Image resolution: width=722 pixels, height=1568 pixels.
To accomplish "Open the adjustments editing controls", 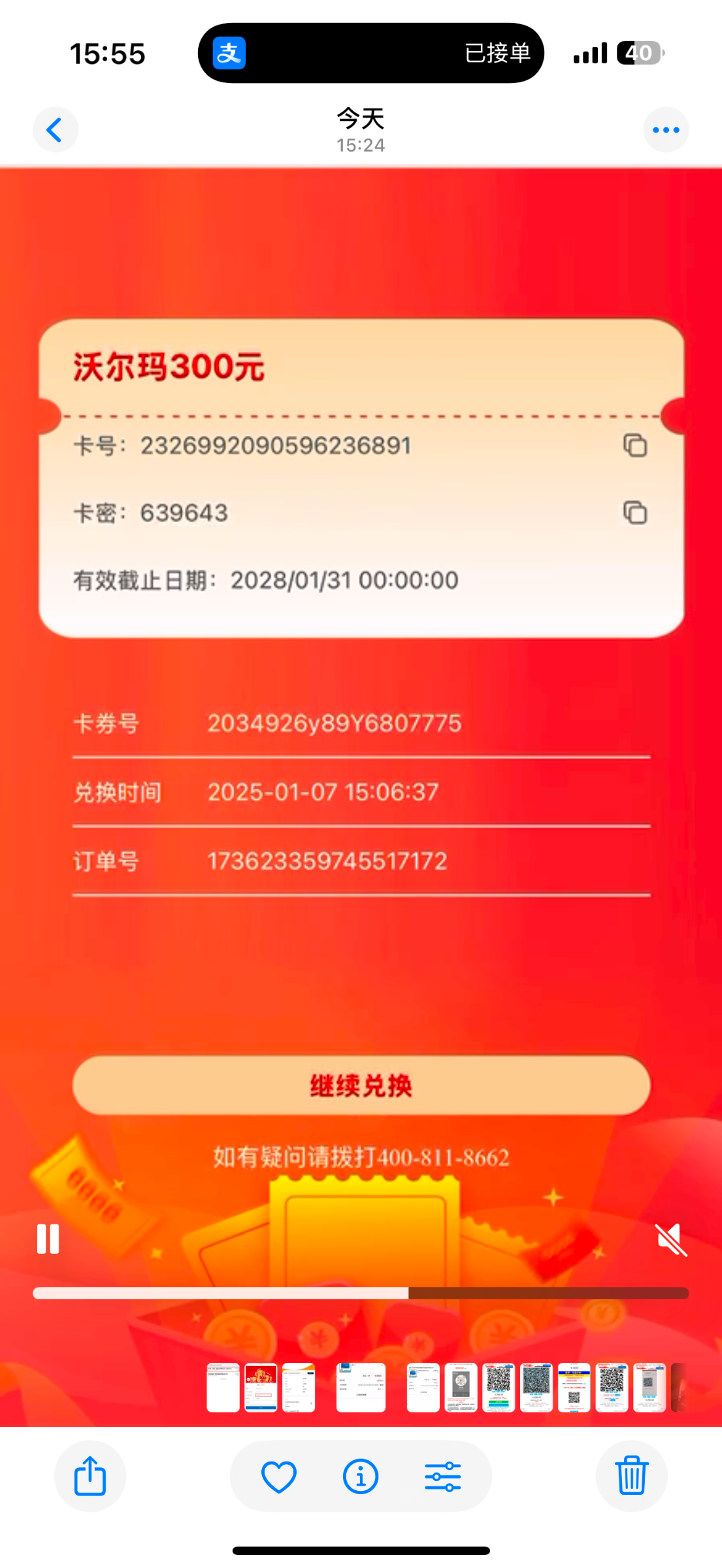I will coord(444,1477).
